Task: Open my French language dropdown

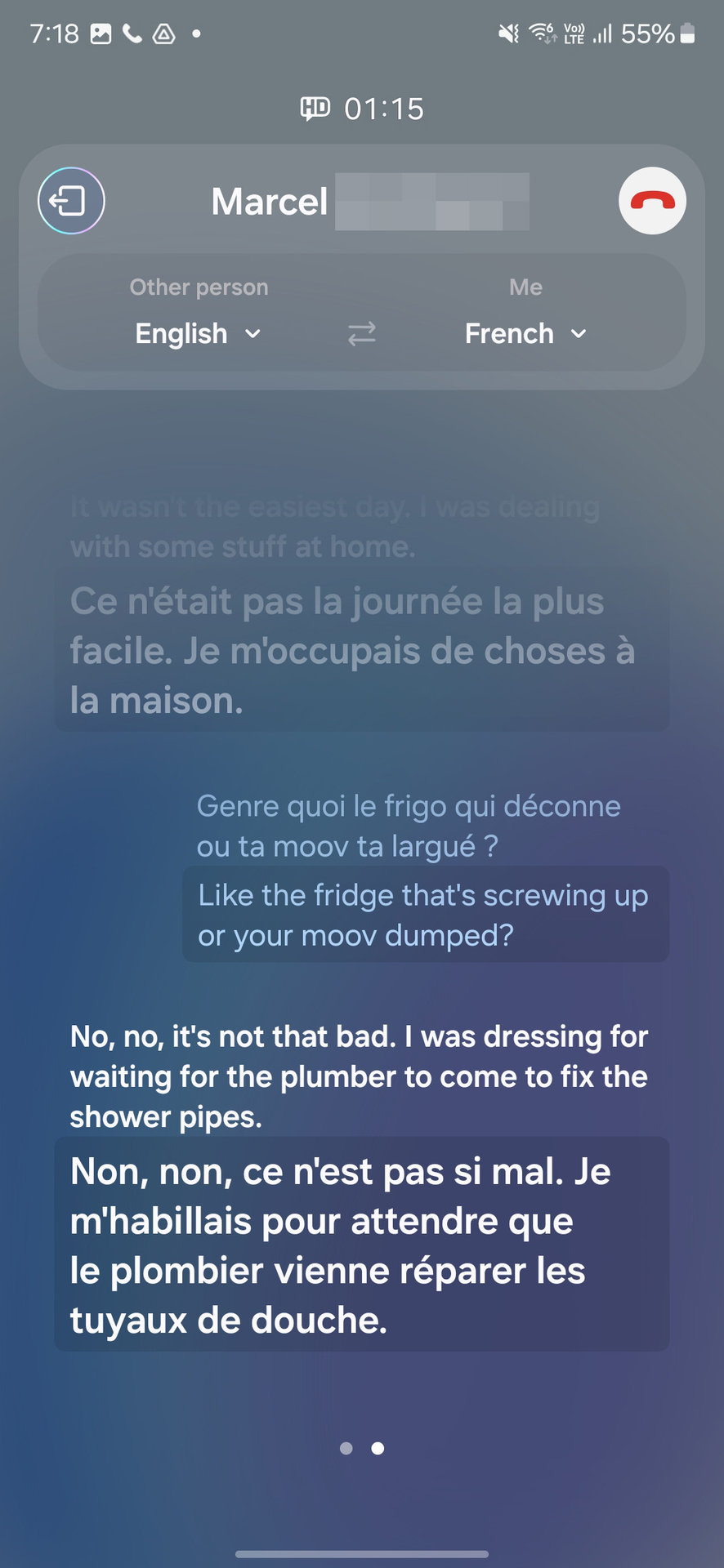Action: click(x=525, y=333)
